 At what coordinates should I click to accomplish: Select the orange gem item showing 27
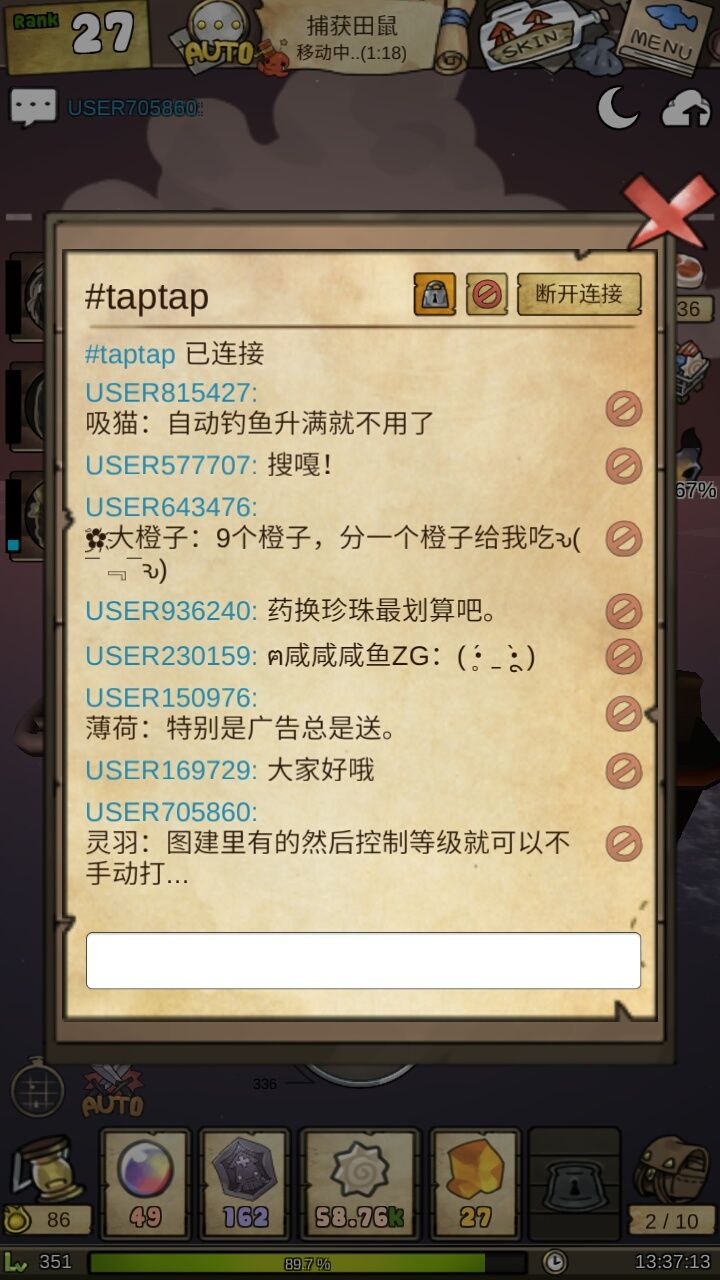(475, 1181)
